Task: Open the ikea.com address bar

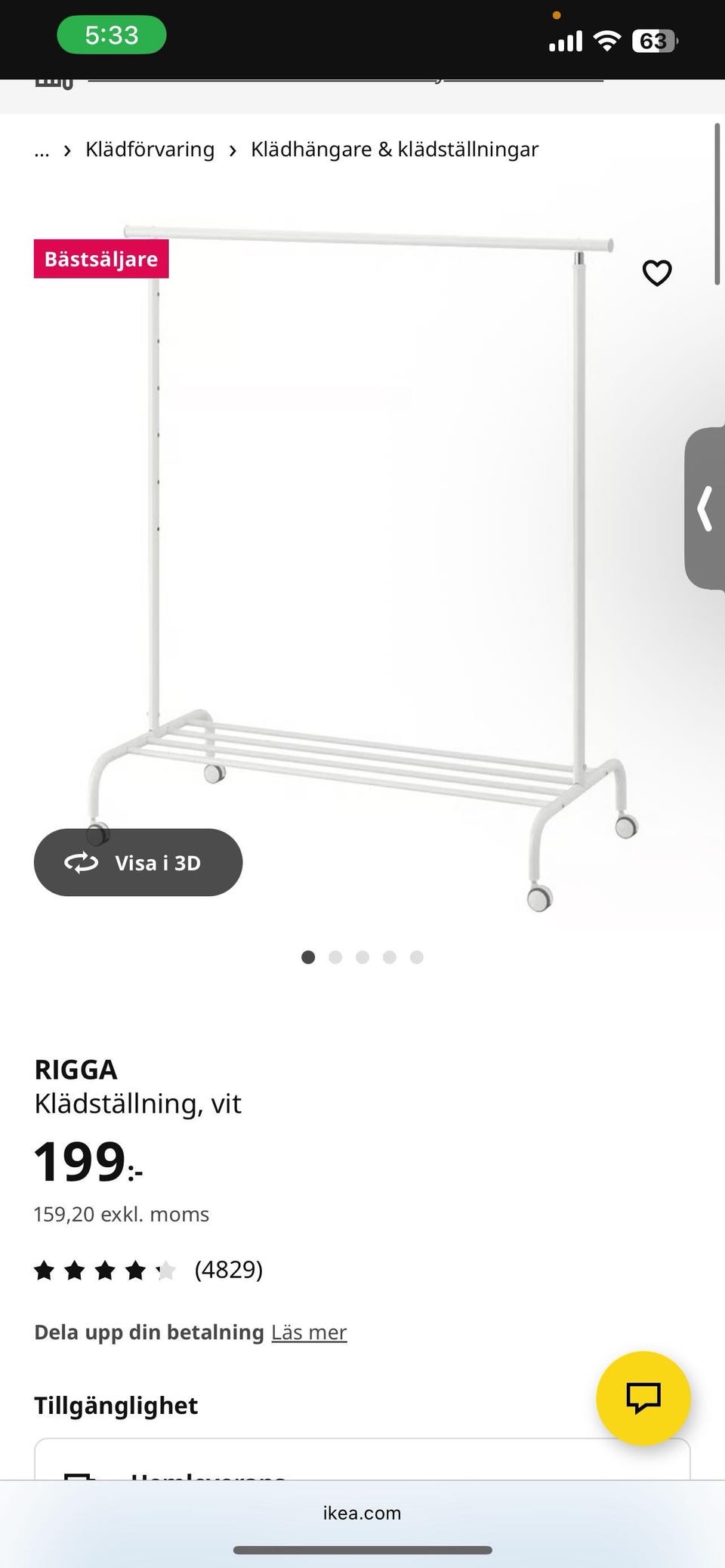Action: pos(362,1513)
